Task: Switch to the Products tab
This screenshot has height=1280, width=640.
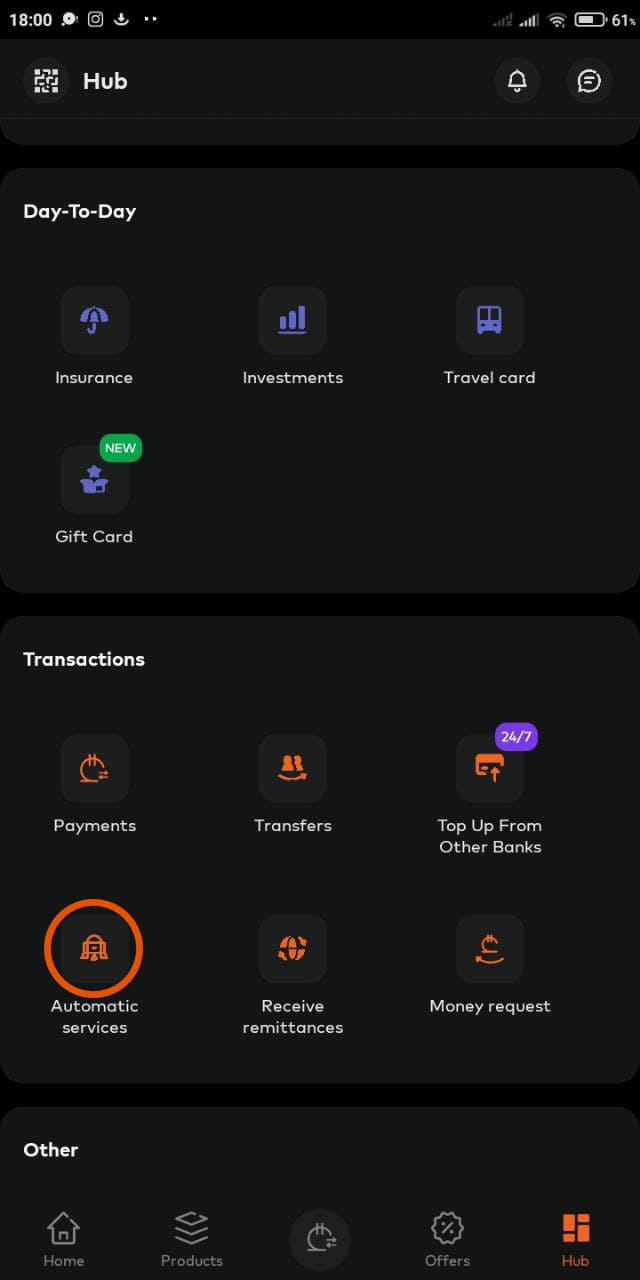Action: pos(191,1238)
